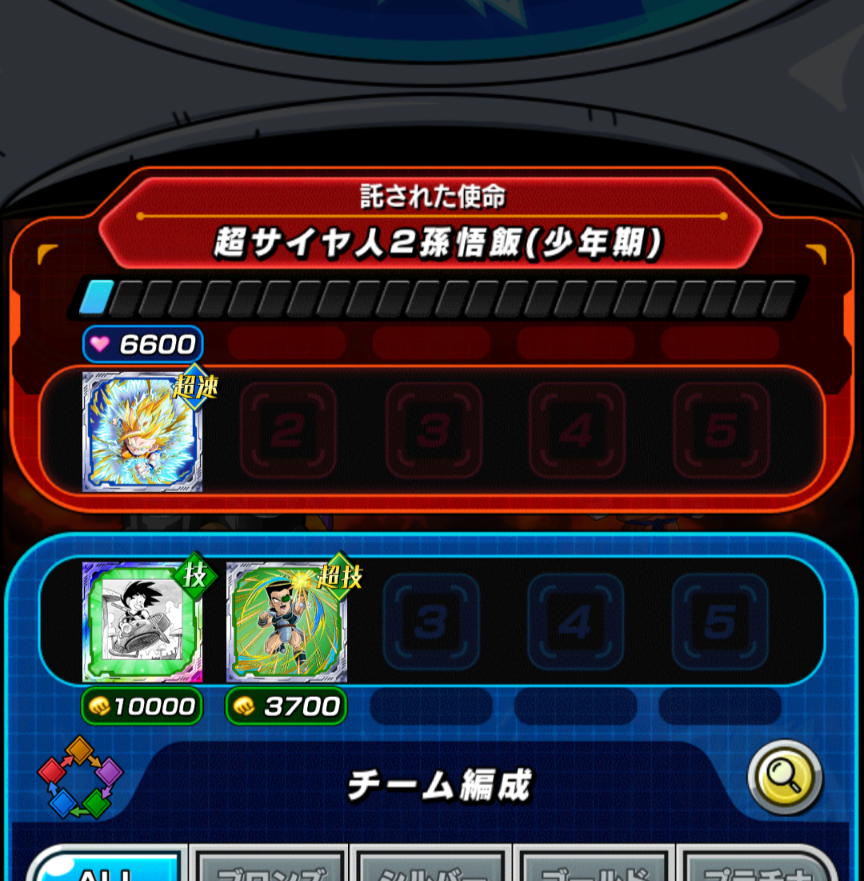Open the magnifier search button
The width and height of the screenshot is (864, 881).
point(785,778)
